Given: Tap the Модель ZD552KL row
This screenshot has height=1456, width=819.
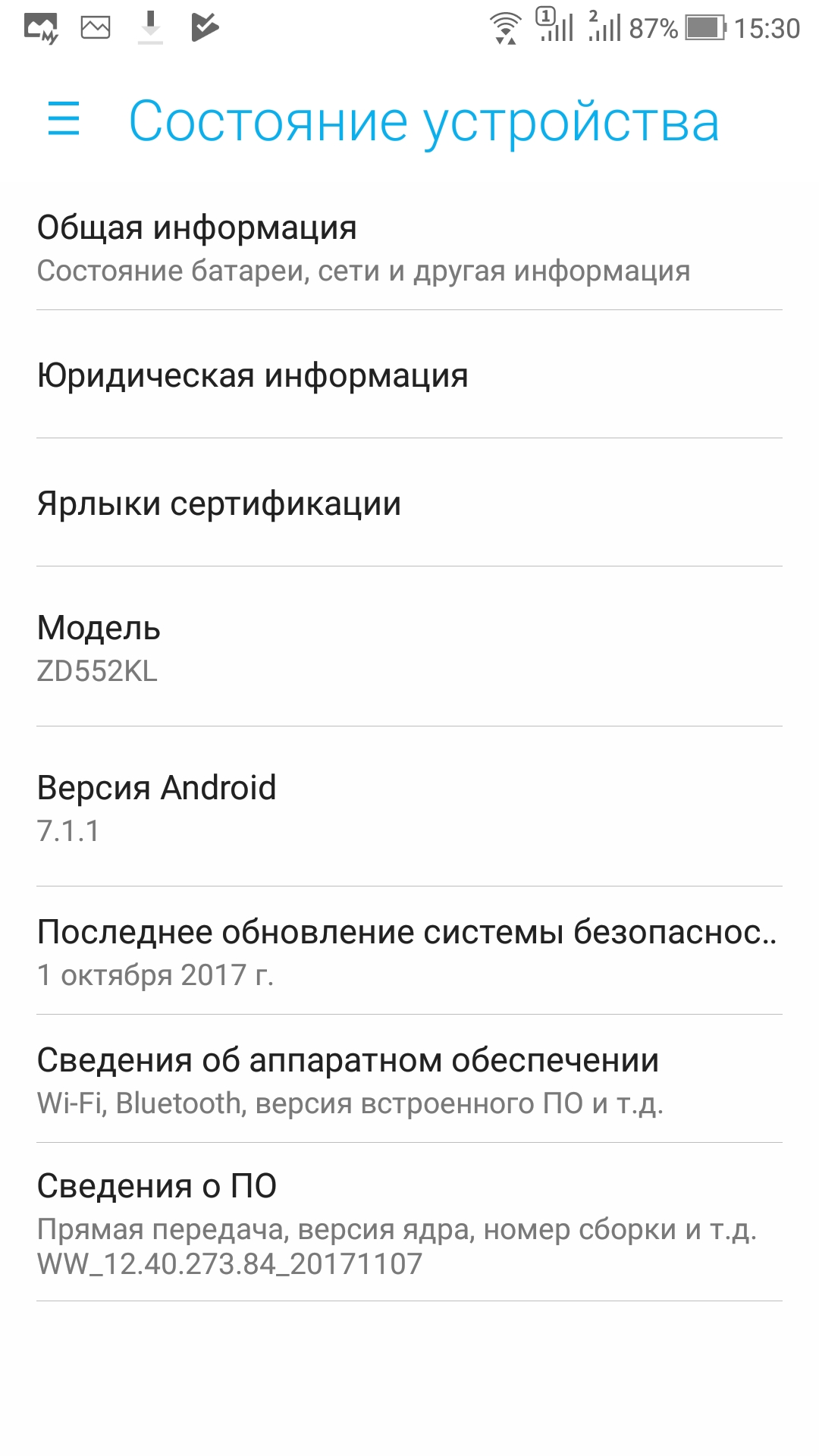Looking at the screenshot, I should 409,648.
